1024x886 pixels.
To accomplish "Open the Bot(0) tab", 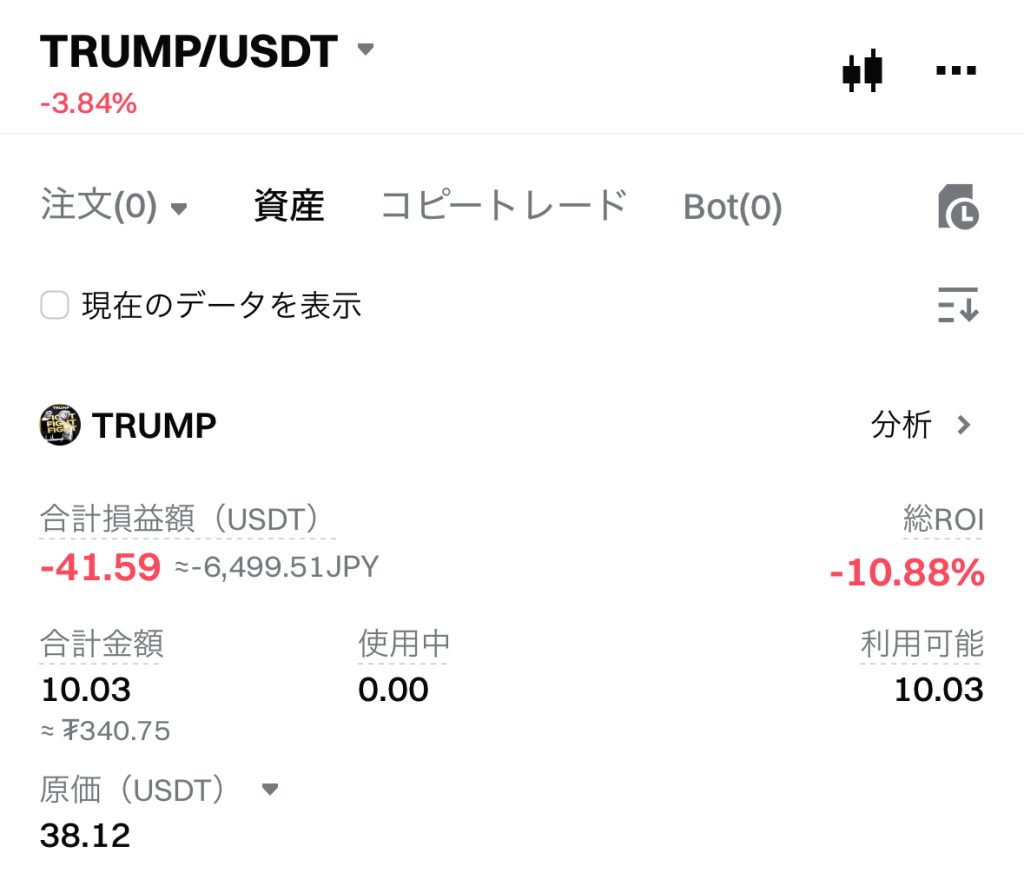I will pyautogui.click(x=732, y=207).
